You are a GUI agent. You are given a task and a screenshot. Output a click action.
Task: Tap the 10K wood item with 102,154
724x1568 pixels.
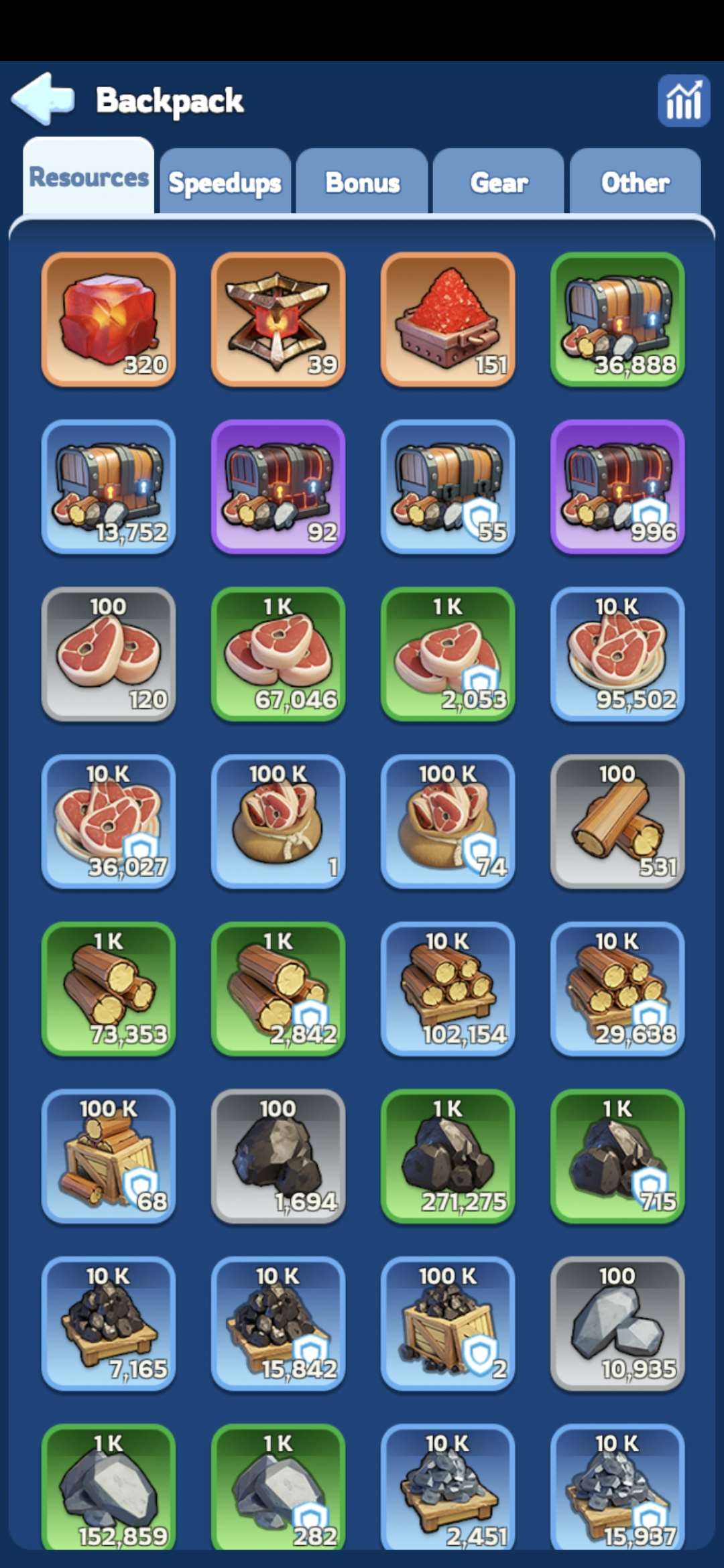pyautogui.click(x=448, y=989)
